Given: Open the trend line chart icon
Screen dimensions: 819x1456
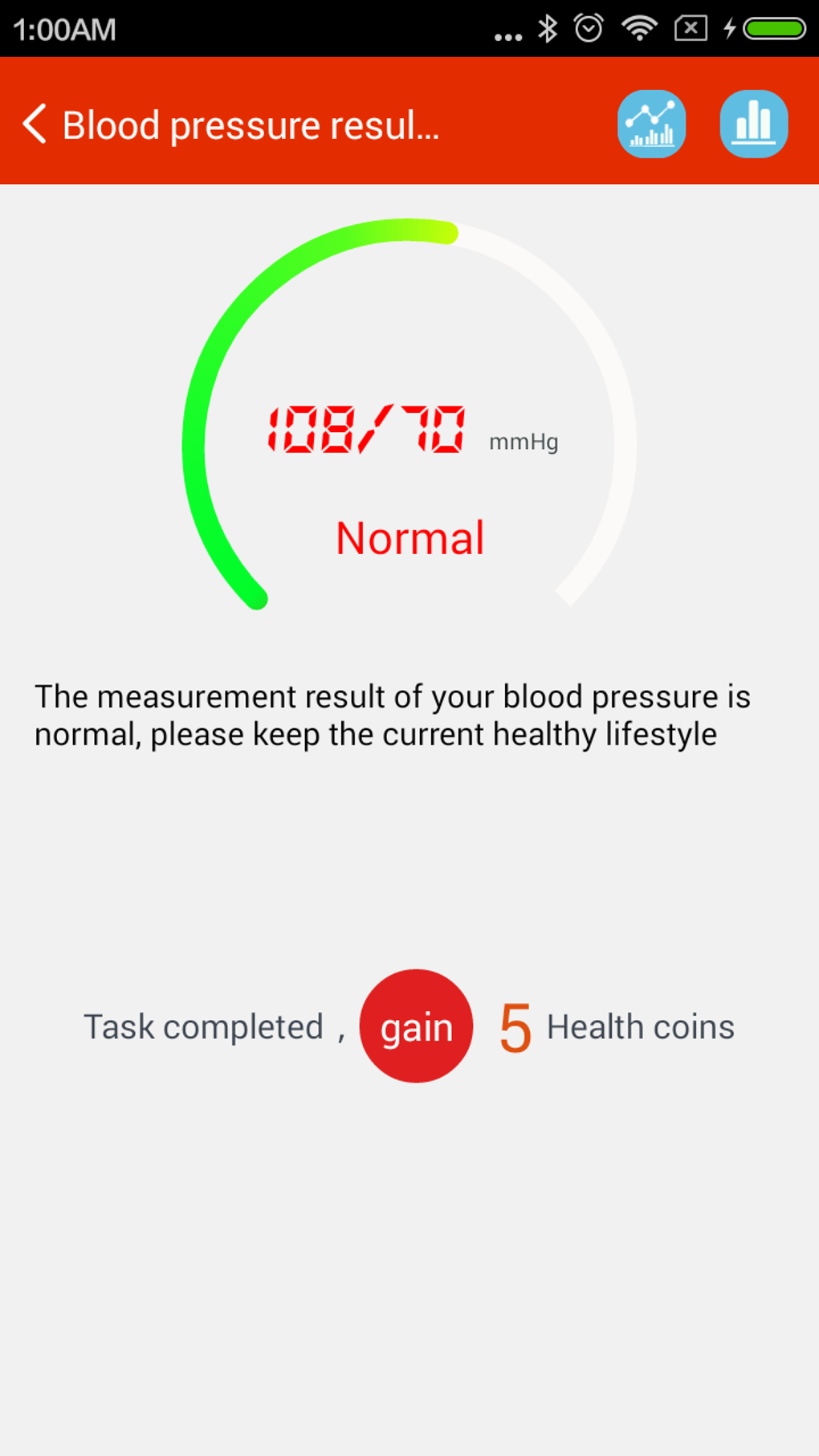Looking at the screenshot, I should pyautogui.click(x=651, y=124).
